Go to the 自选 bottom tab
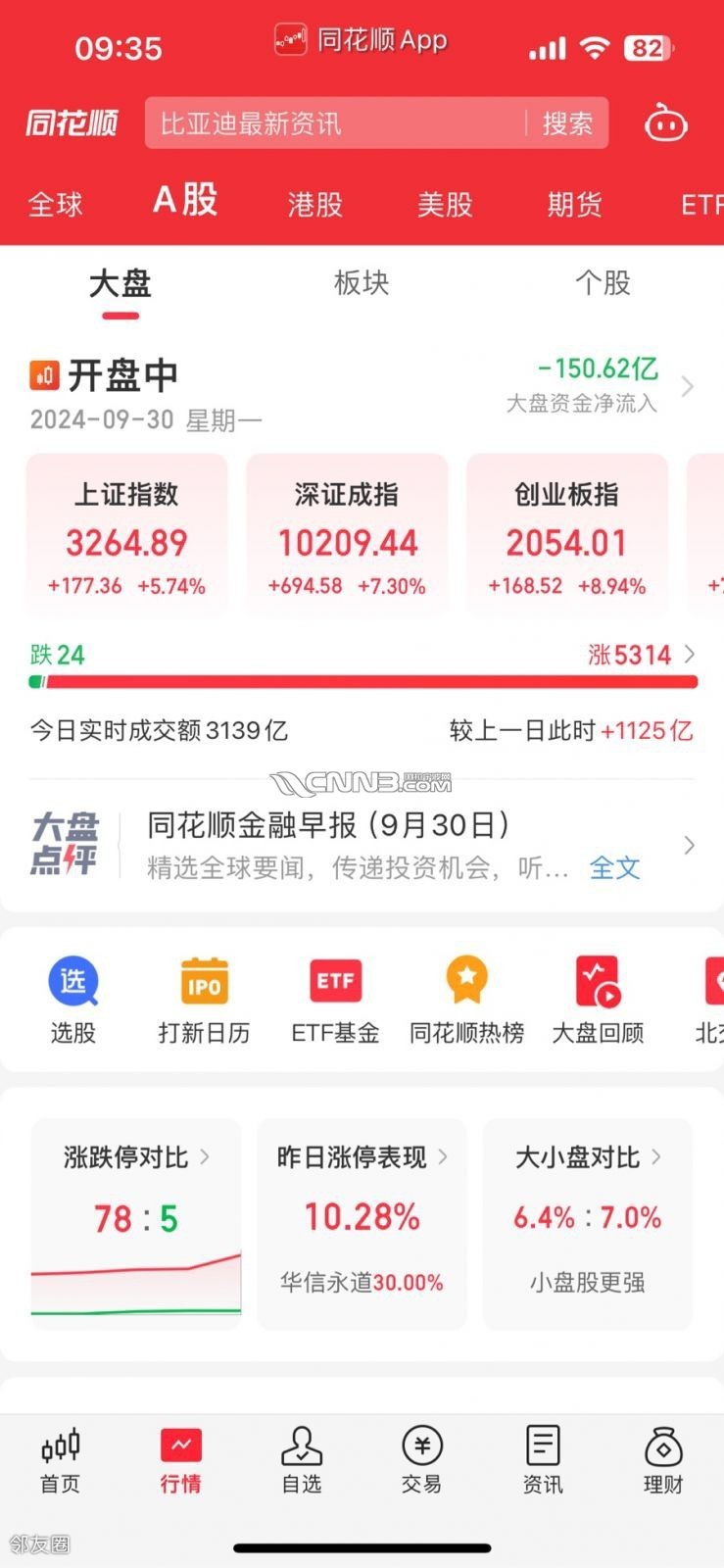This screenshot has width=724, height=1568. click(301, 1459)
